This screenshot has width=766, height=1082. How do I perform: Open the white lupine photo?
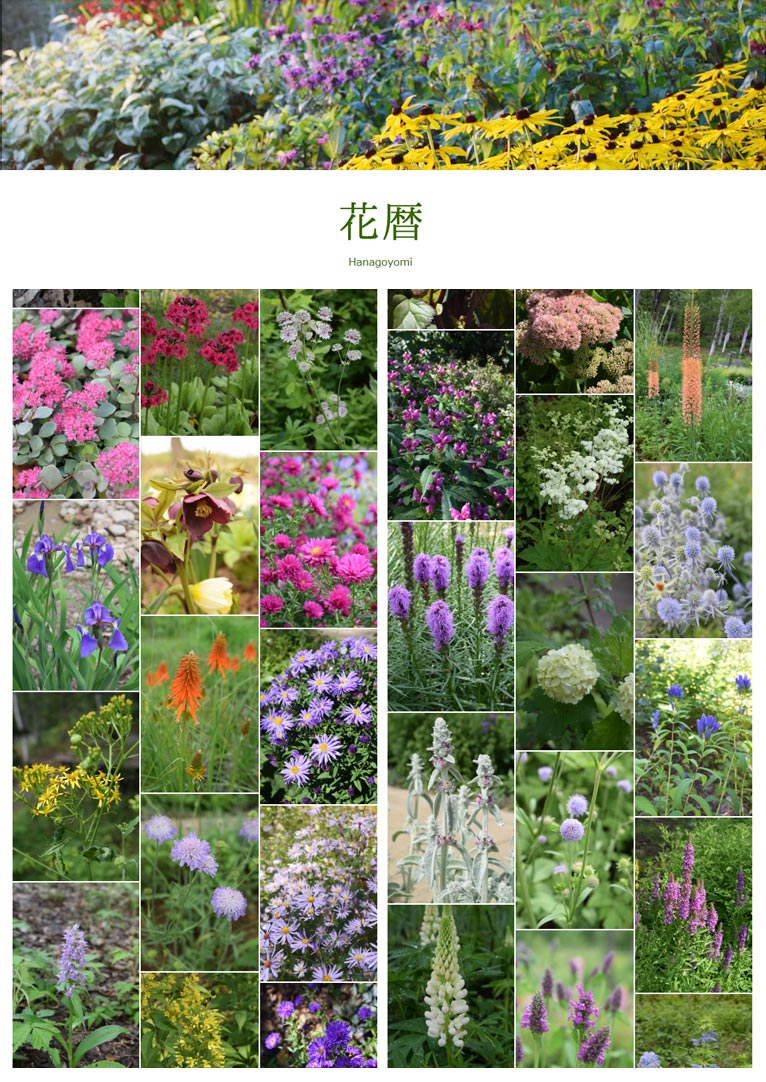click(x=450, y=985)
